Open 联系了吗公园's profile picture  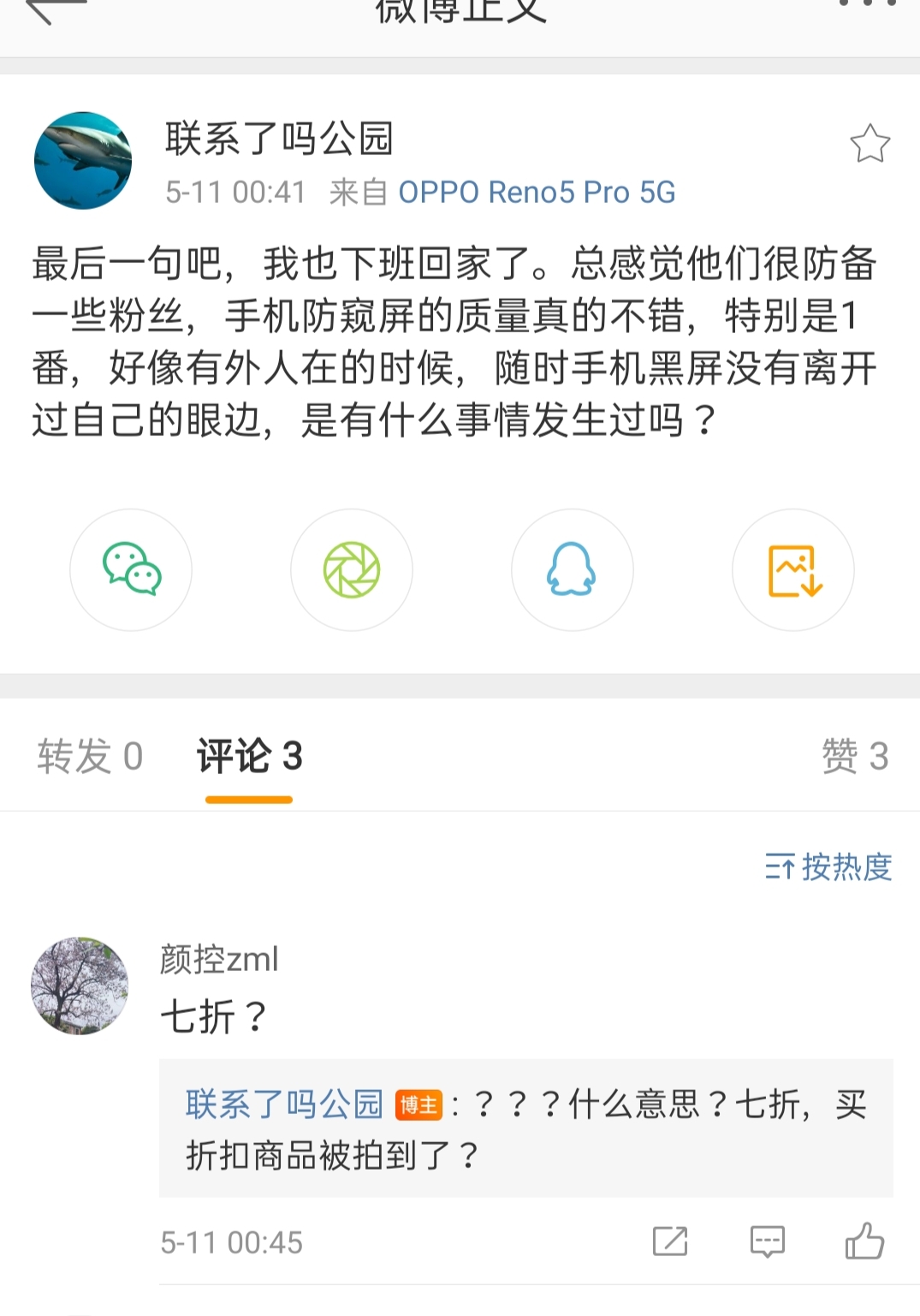(x=83, y=160)
